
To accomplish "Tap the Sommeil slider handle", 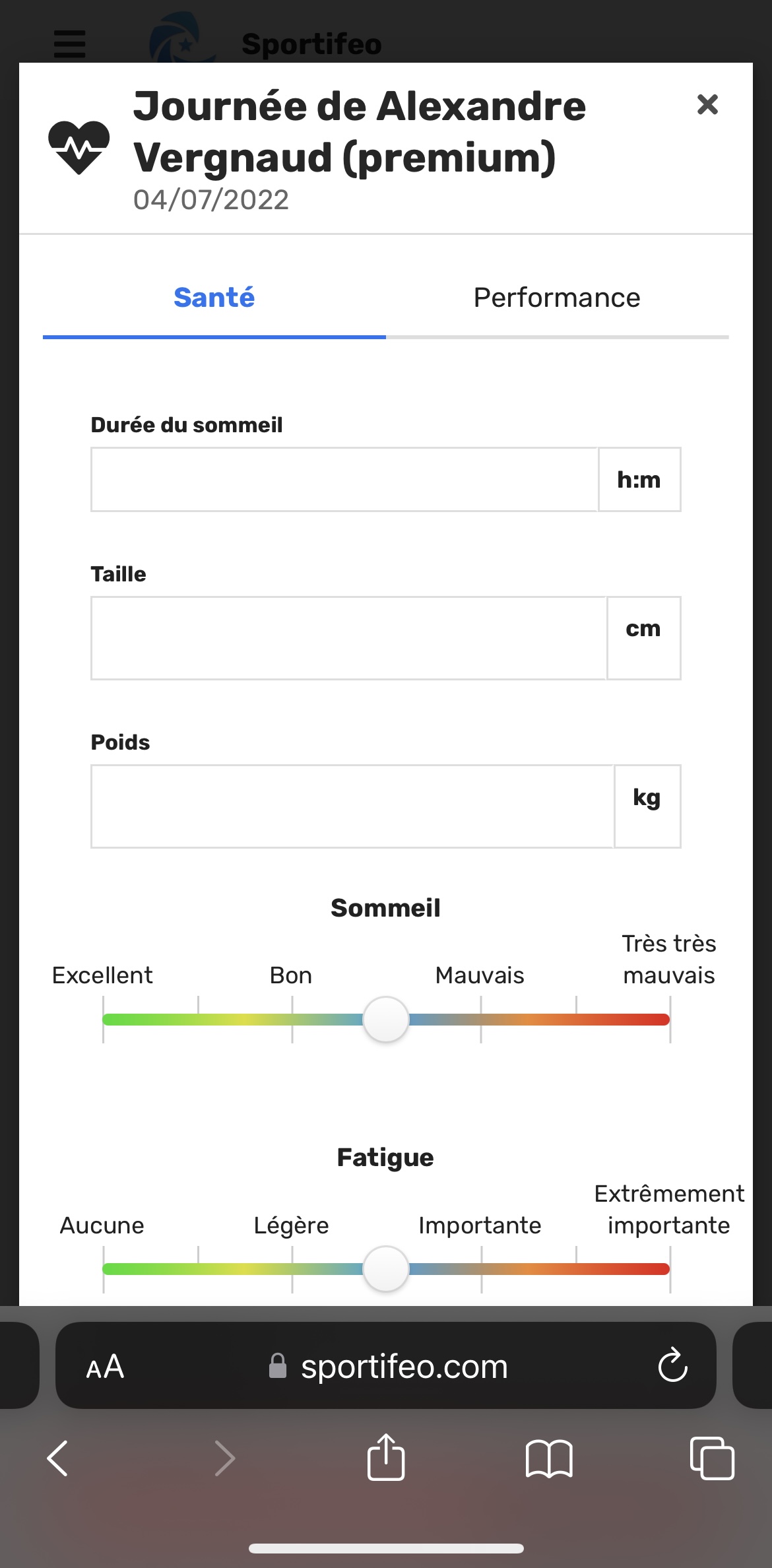I will pyautogui.click(x=386, y=1020).
